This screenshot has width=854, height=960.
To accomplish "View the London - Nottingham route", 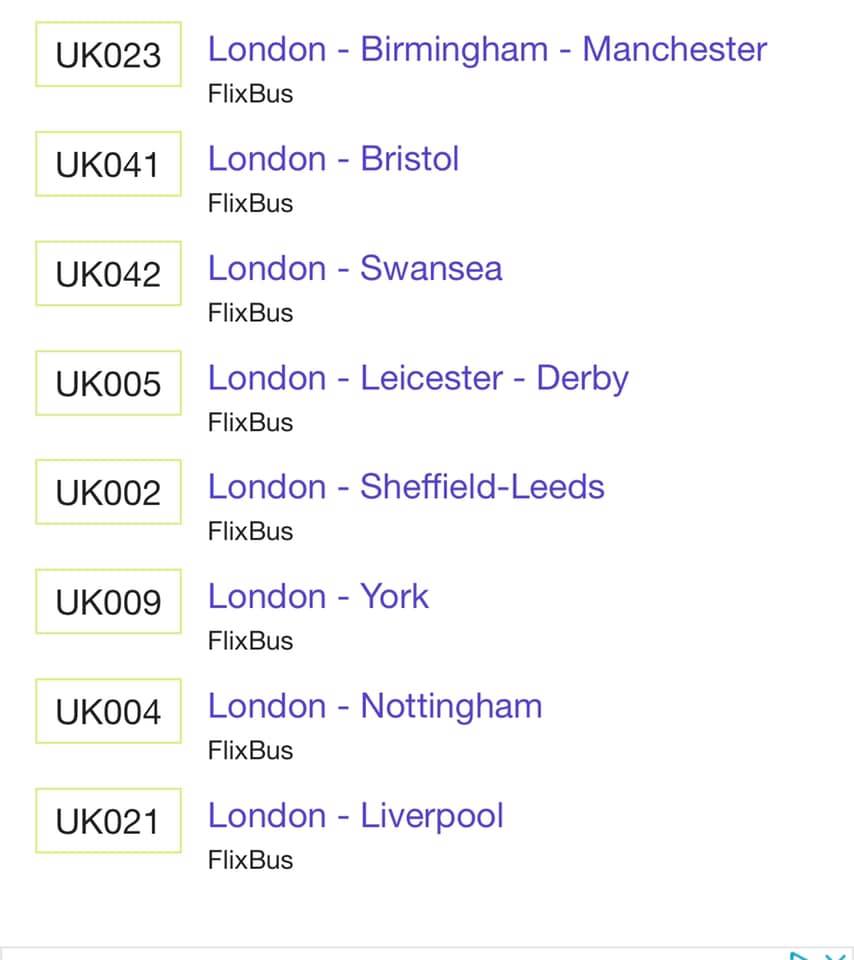I will (374, 706).
